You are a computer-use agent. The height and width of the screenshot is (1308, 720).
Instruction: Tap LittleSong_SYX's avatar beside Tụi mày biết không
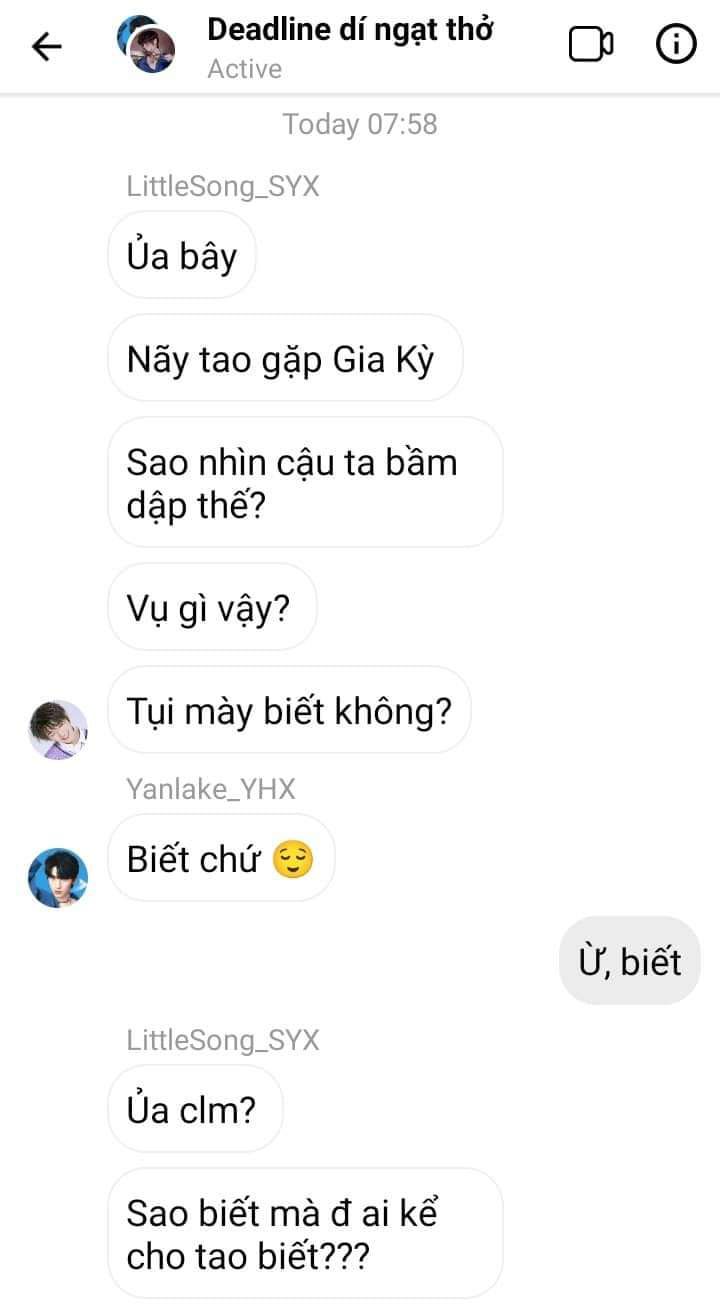pyautogui.click(x=57, y=729)
